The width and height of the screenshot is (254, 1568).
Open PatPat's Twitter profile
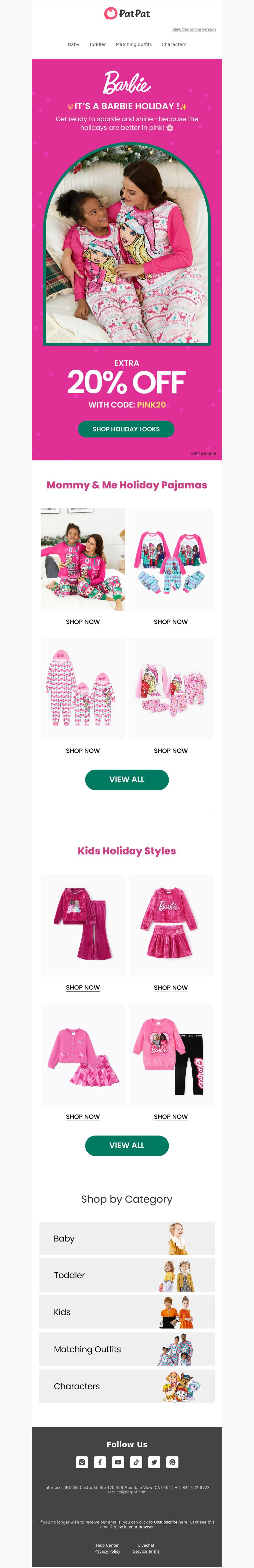point(154,1462)
